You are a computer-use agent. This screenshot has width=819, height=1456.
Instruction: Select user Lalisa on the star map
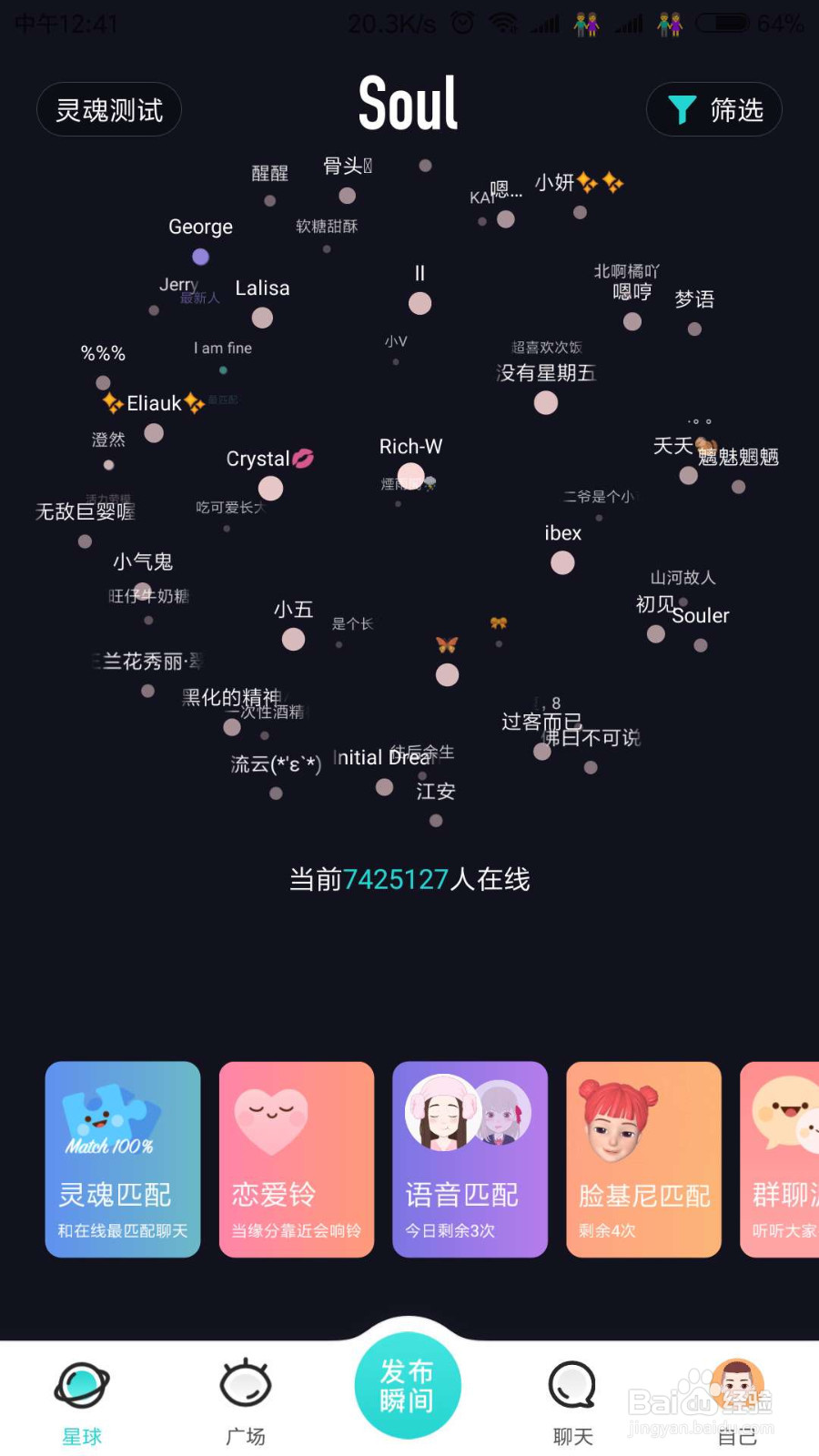point(262,317)
